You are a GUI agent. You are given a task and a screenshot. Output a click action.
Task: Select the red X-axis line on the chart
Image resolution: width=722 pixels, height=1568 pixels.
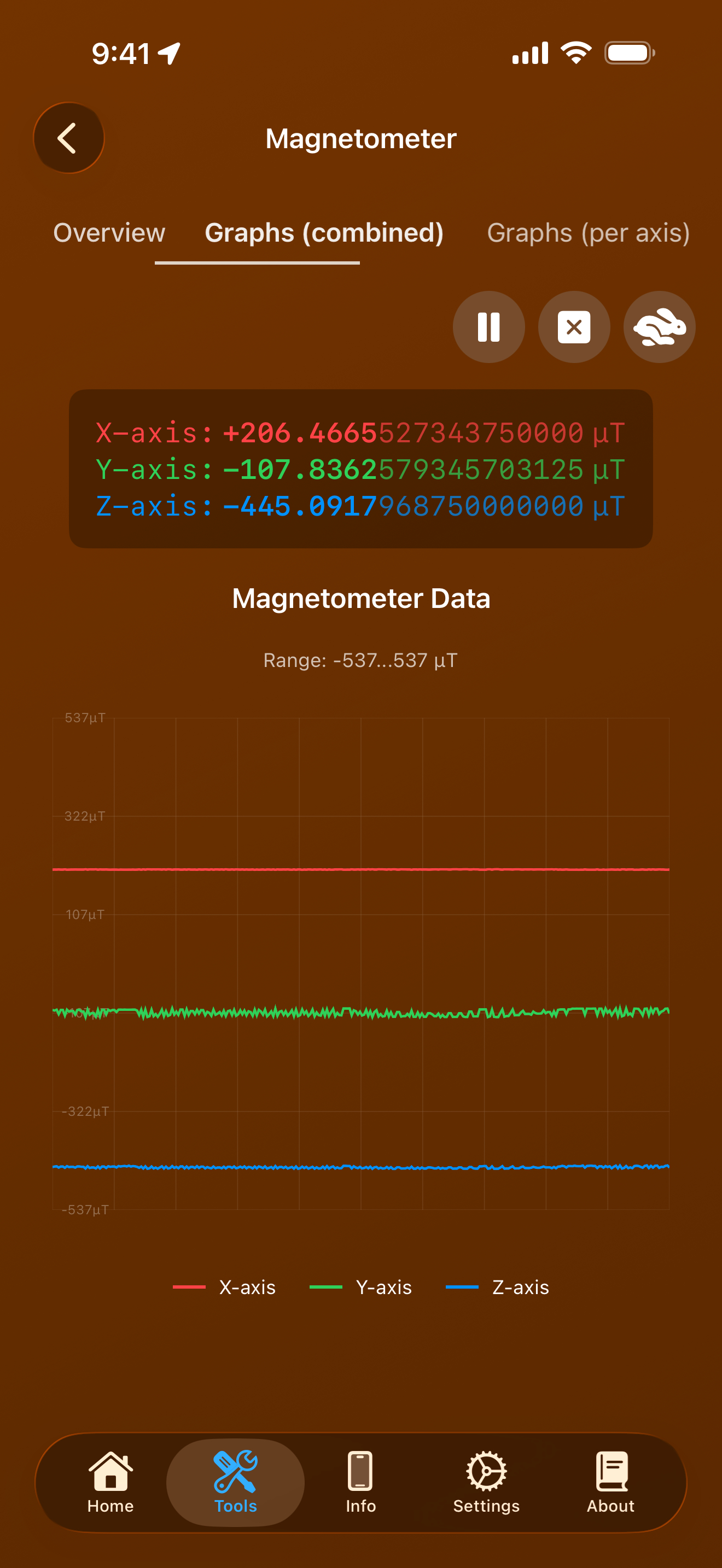click(361, 869)
